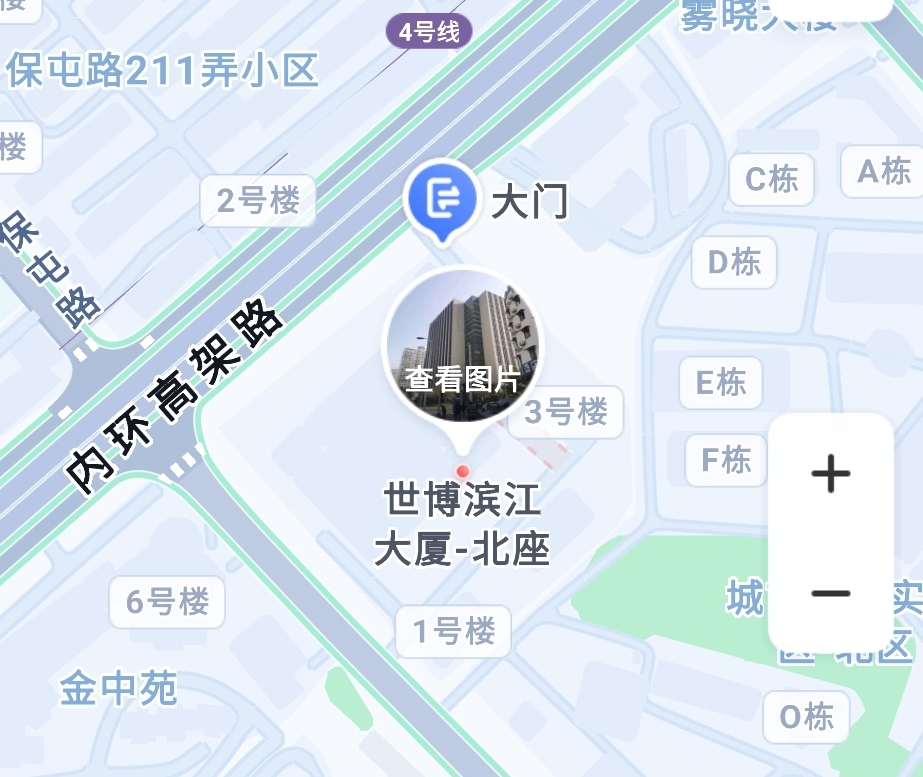Select the 2号楼 building label
The height and width of the screenshot is (777, 923).
coord(258,201)
